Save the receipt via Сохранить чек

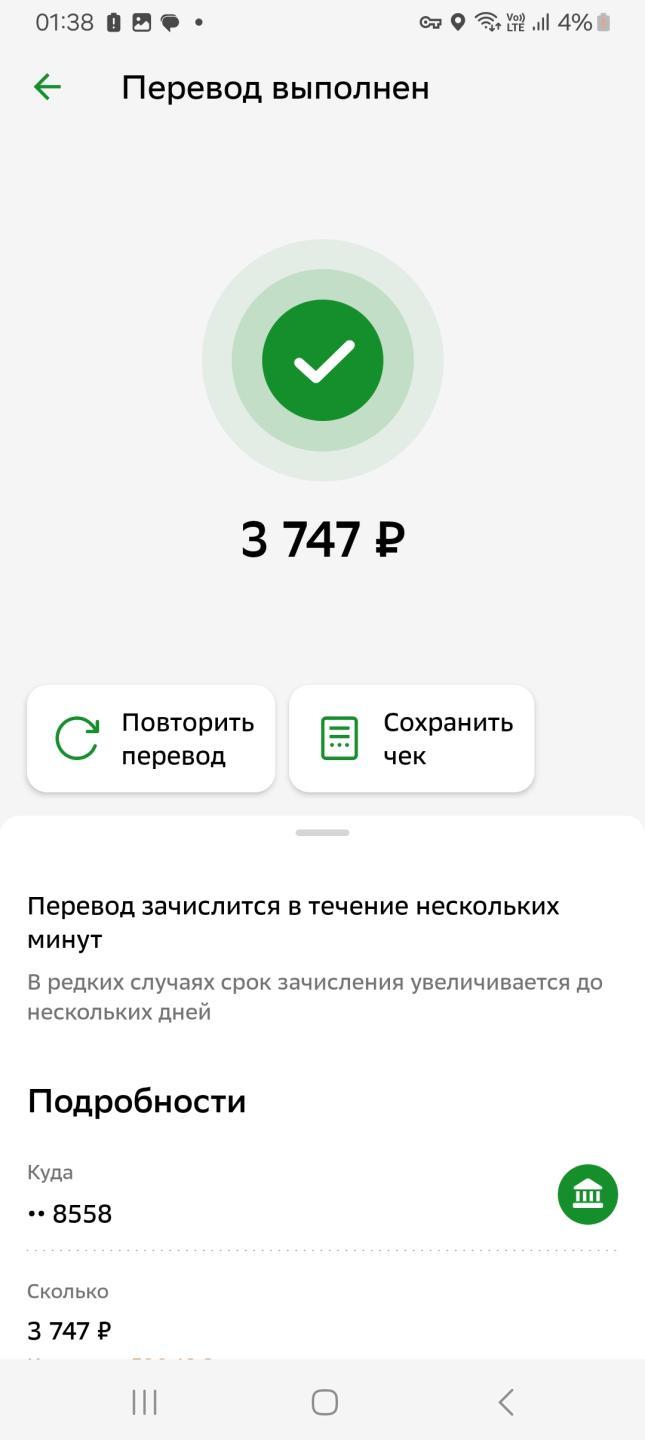[x=412, y=739]
